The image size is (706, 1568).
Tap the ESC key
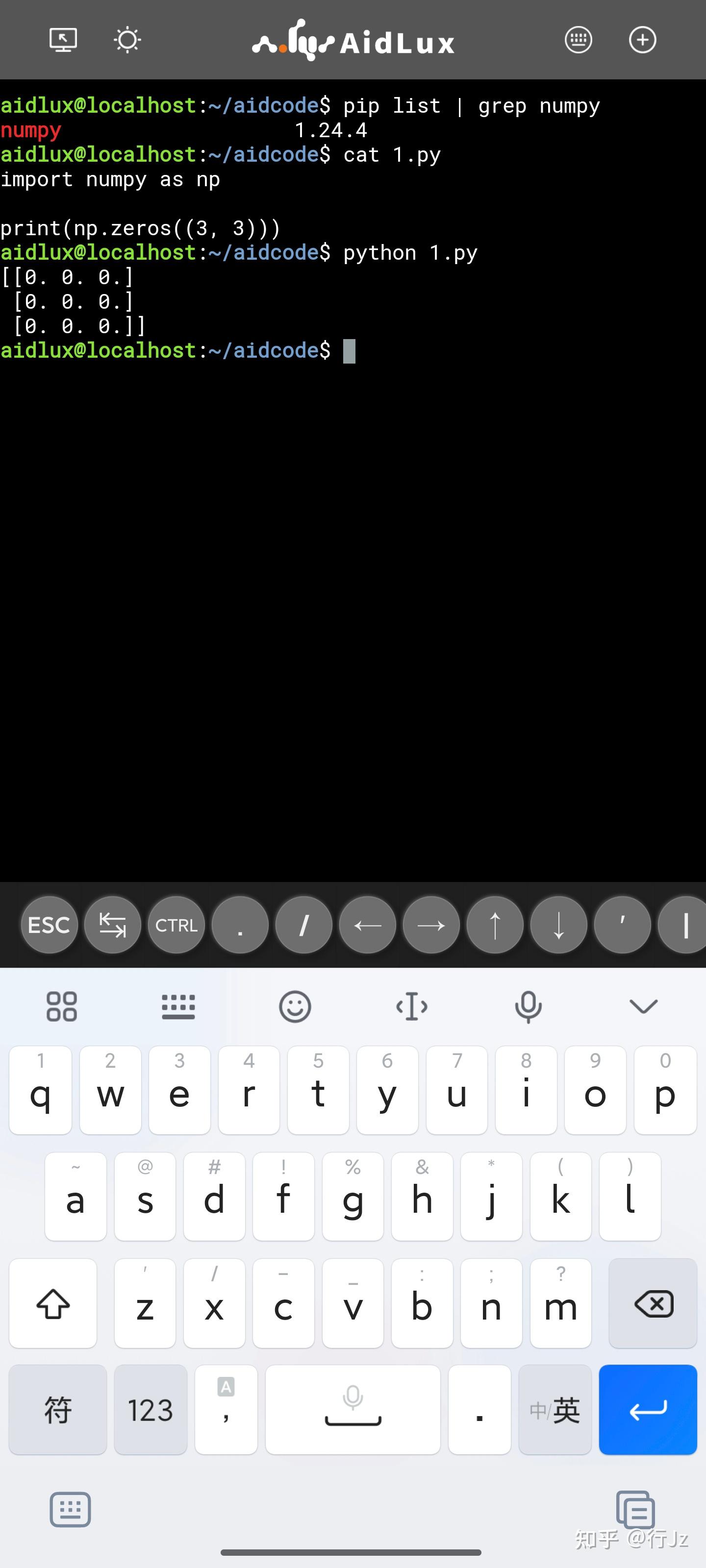tap(50, 925)
